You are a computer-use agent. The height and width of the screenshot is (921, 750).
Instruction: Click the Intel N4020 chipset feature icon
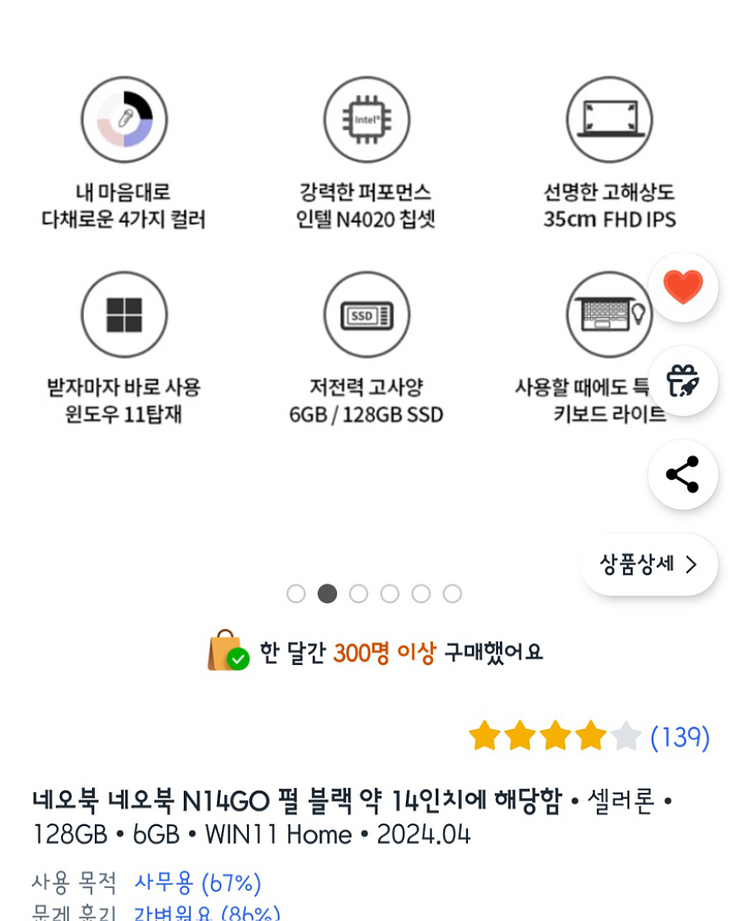click(367, 119)
